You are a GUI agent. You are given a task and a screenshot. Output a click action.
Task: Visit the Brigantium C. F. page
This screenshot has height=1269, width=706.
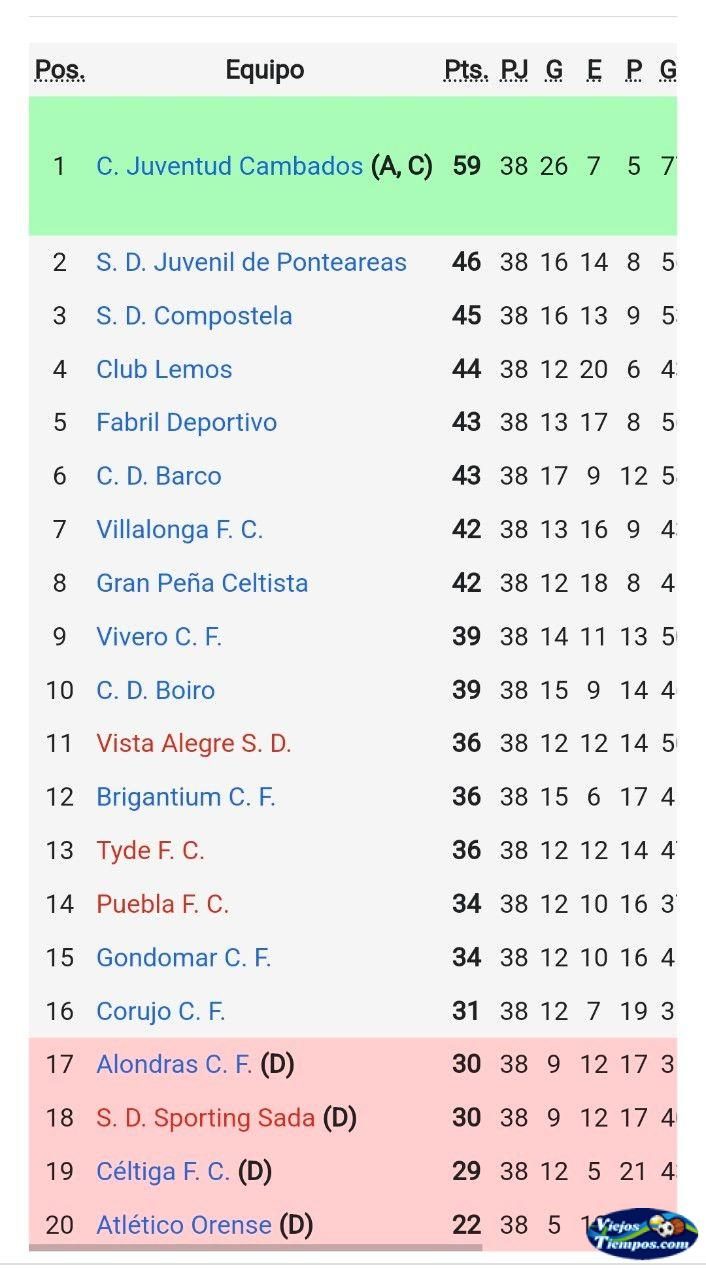[x=185, y=797]
